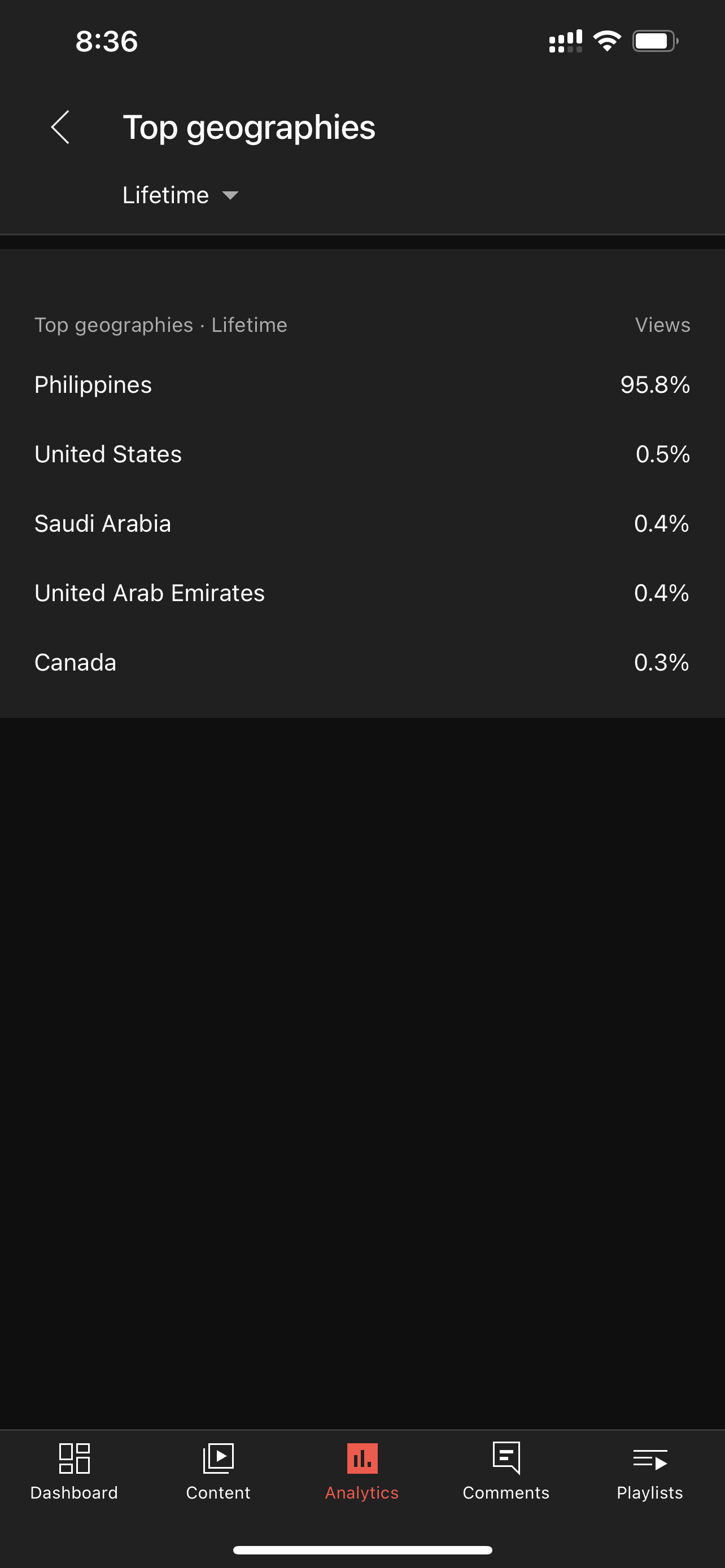Go back from Top geographies

[x=60, y=127]
